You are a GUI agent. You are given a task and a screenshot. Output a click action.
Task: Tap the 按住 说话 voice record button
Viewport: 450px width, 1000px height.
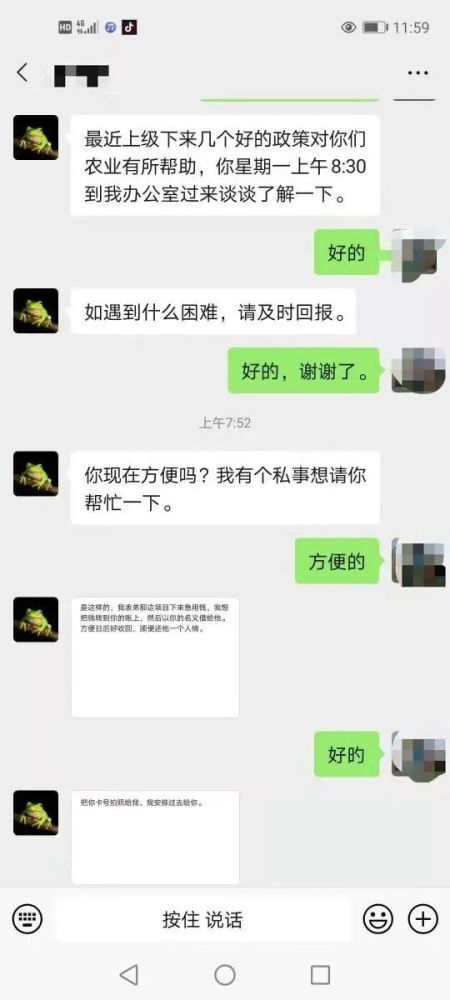(203, 920)
